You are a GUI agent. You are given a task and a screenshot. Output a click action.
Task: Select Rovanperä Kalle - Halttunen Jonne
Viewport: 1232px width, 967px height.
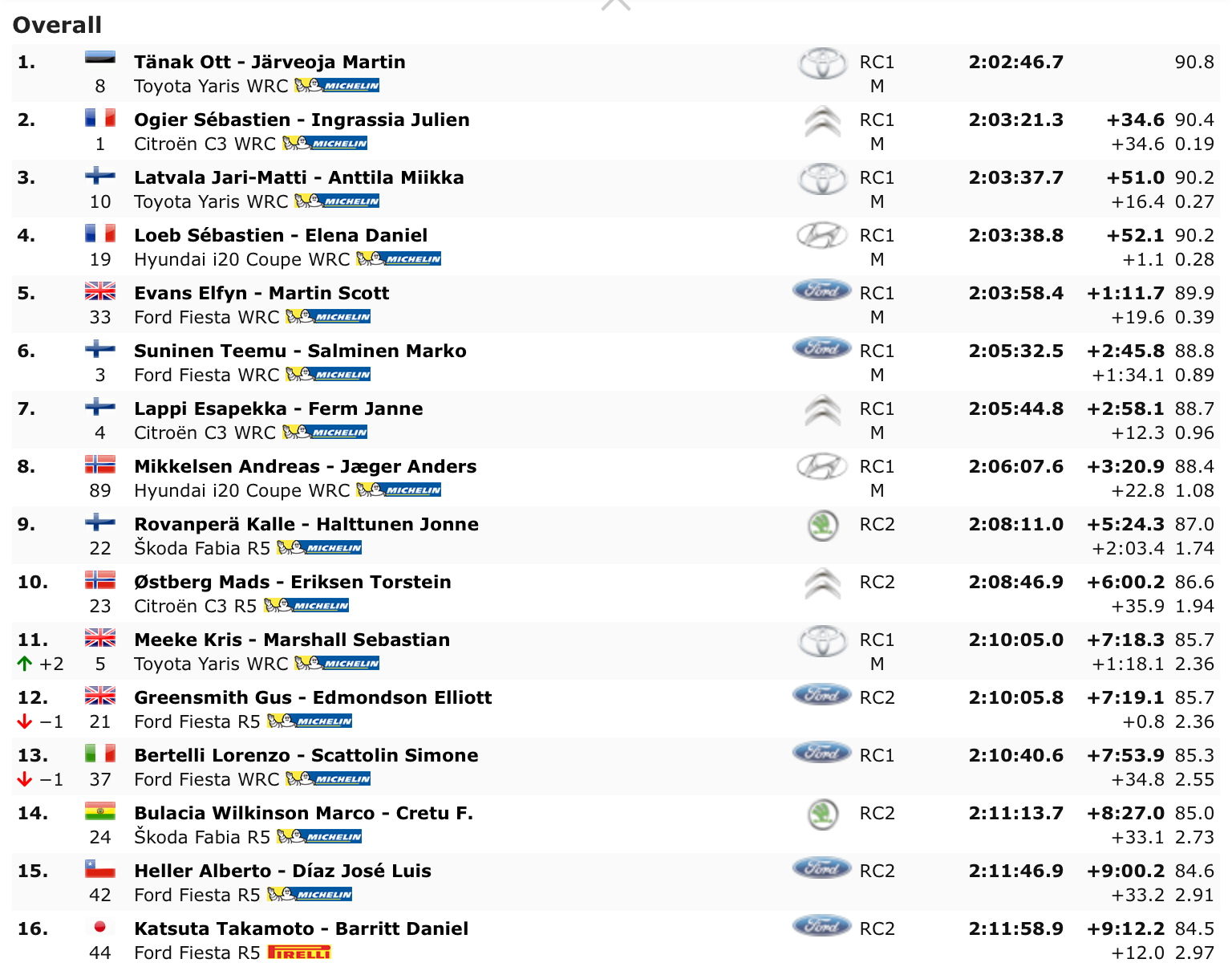click(306, 525)
